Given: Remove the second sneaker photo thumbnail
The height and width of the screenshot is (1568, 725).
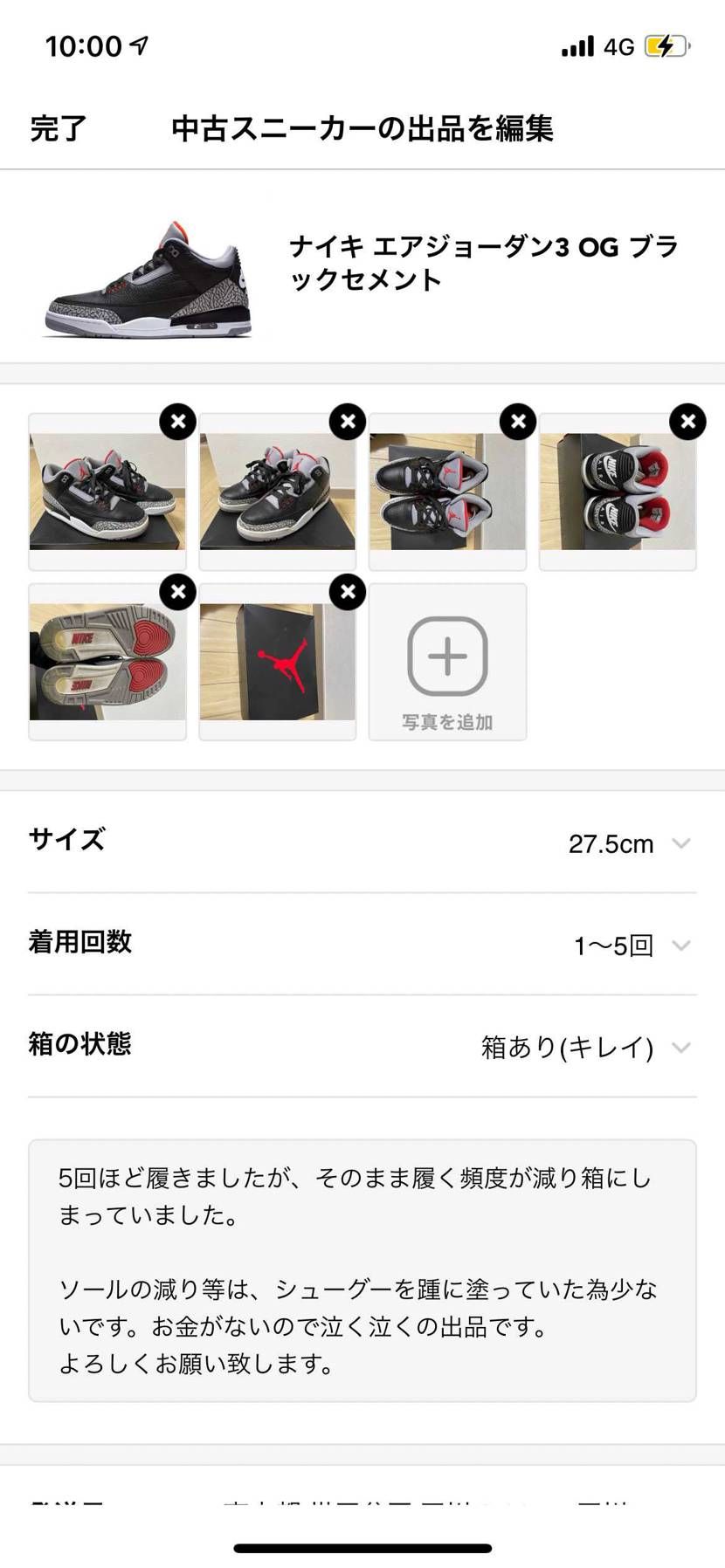Looking at the screenshot, I should point(348,421).
